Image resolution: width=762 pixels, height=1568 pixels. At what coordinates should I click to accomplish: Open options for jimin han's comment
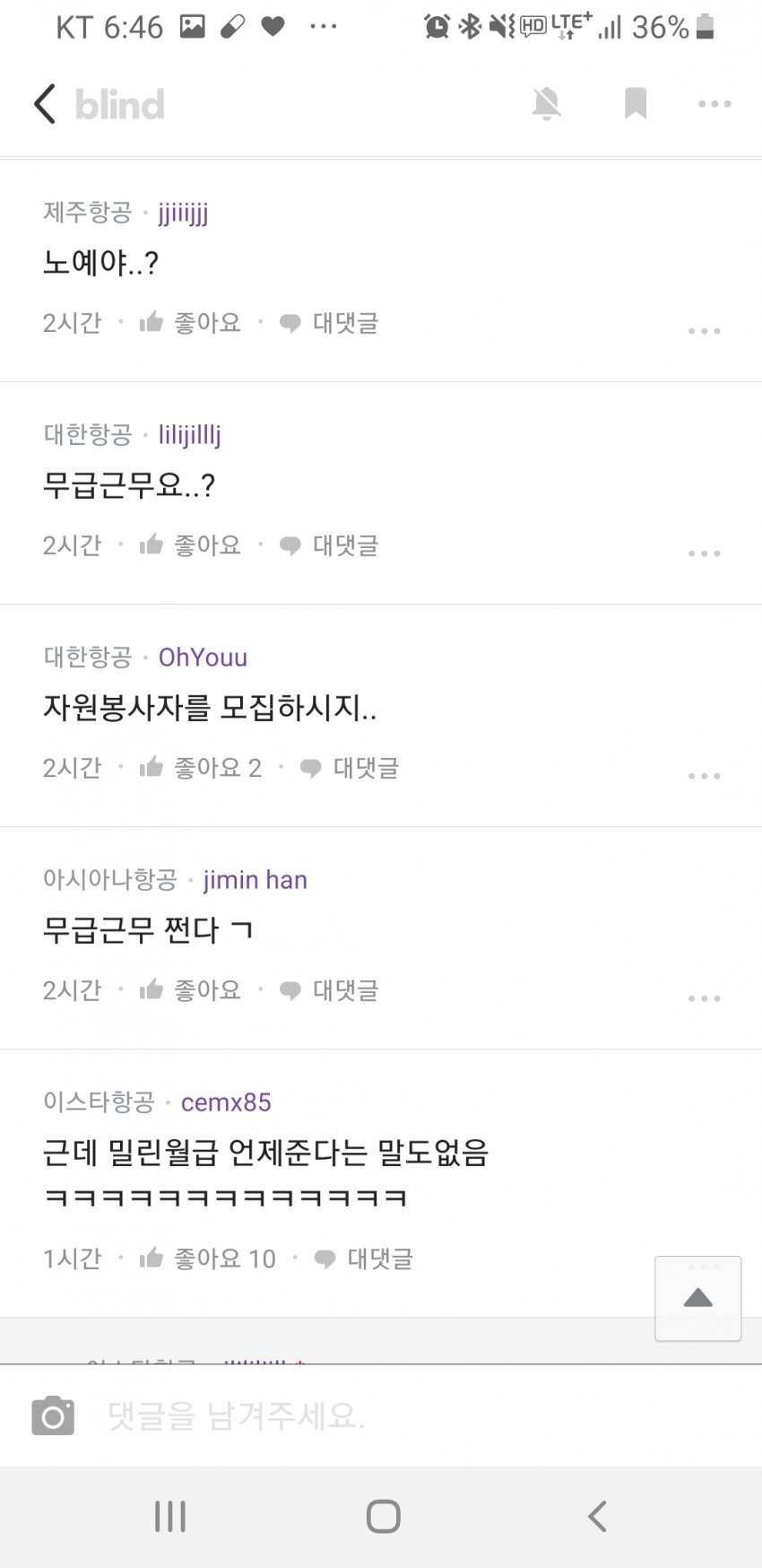point(704,998)
